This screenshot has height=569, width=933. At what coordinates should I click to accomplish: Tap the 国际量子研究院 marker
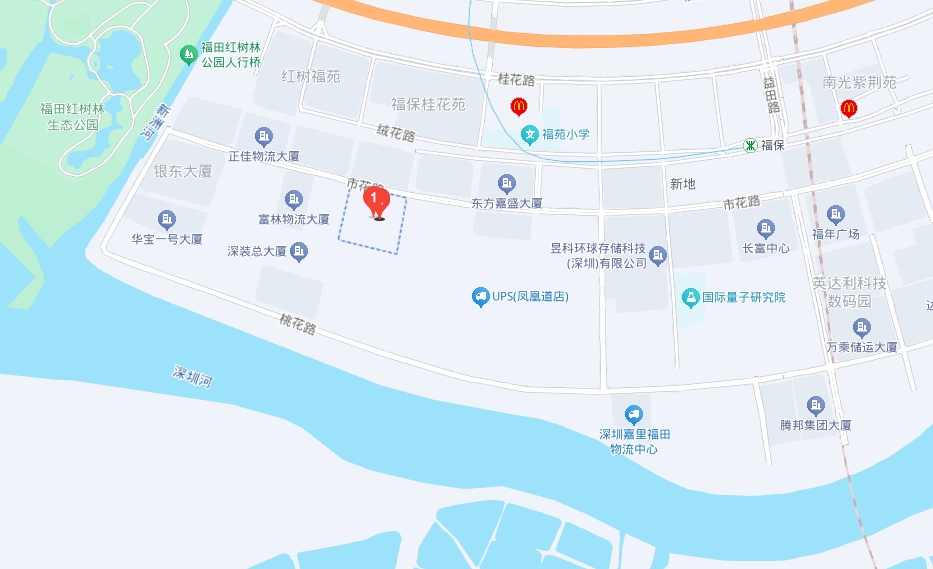click(690, 297)
